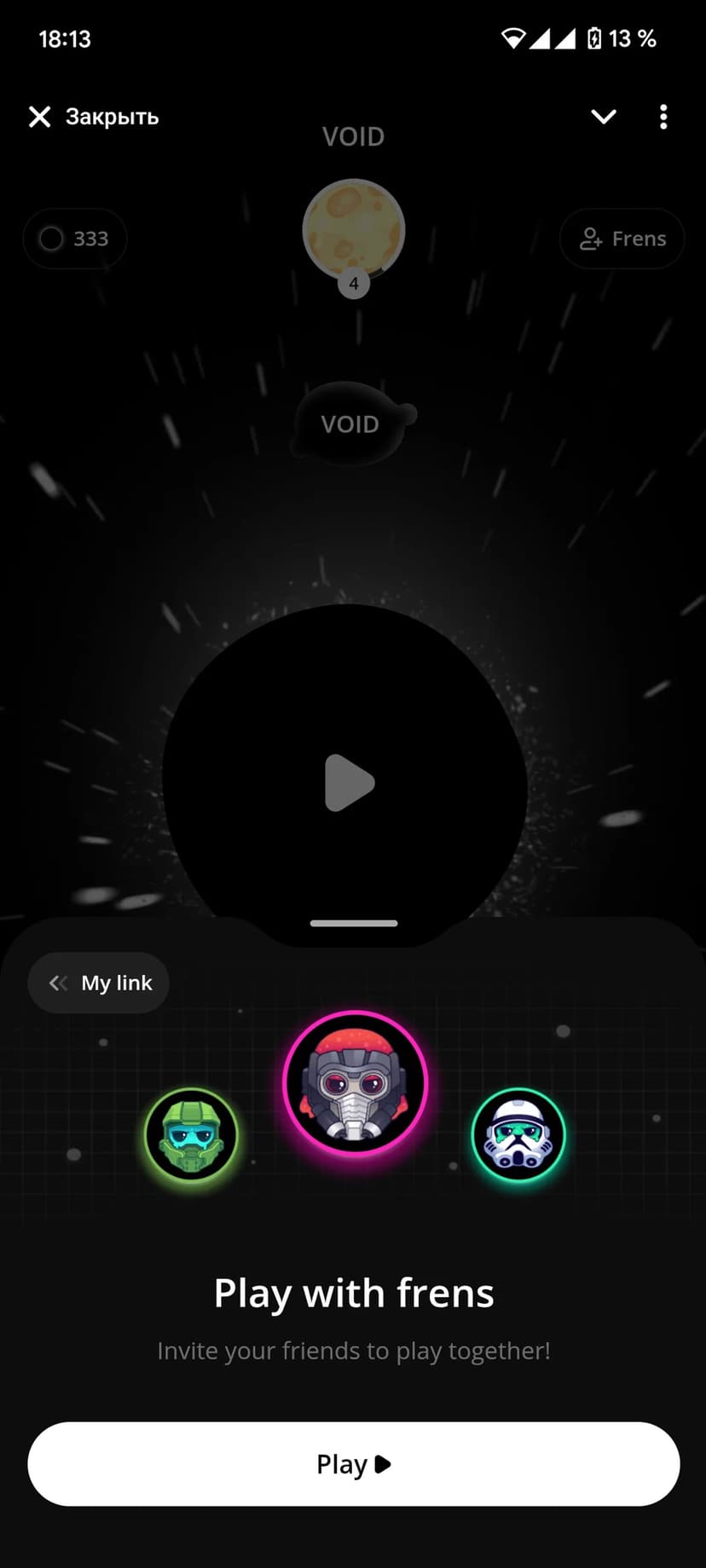Open the level 4 planet avatar
The width and height of the screenshot is (706, 1568).
point(353,231)
